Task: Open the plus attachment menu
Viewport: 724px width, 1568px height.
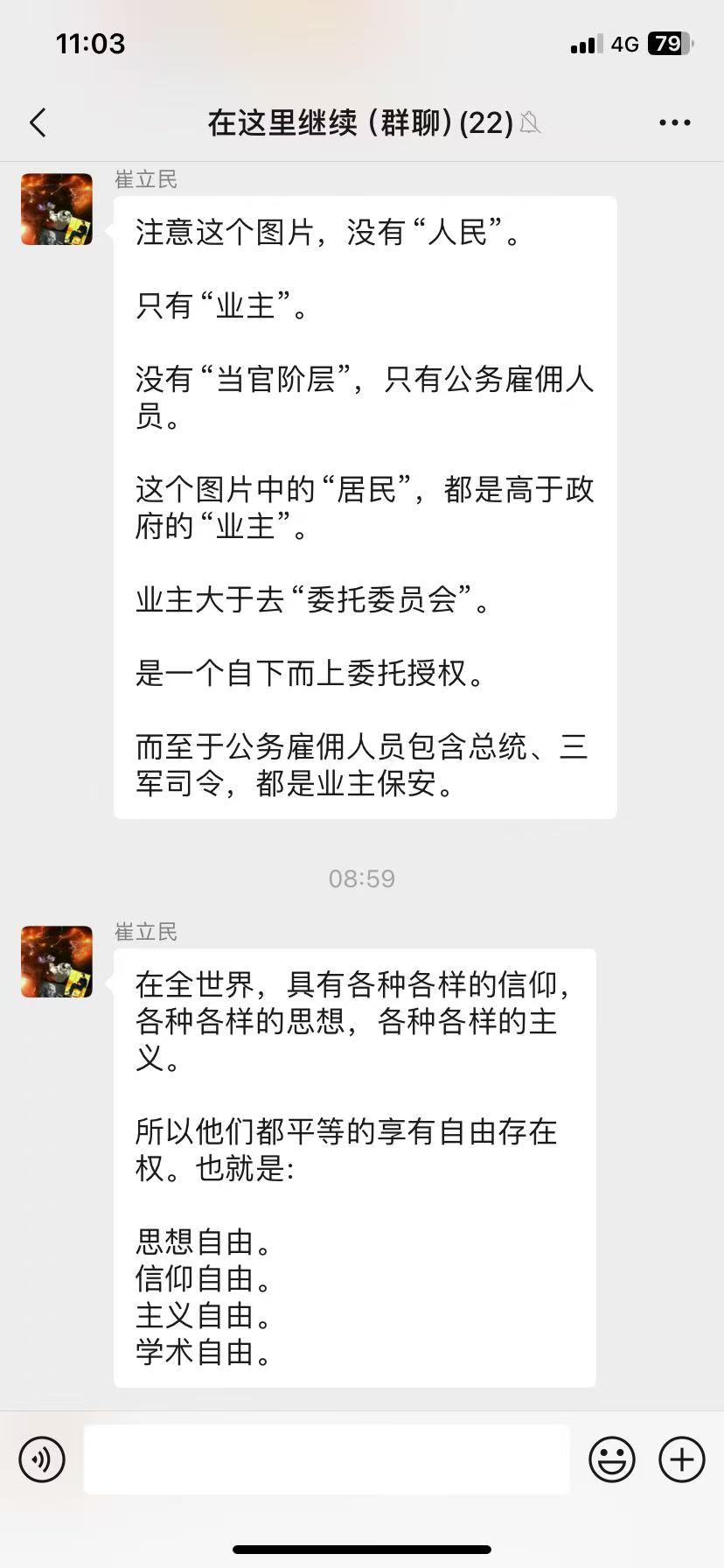Action: [x=681, y=1459]
